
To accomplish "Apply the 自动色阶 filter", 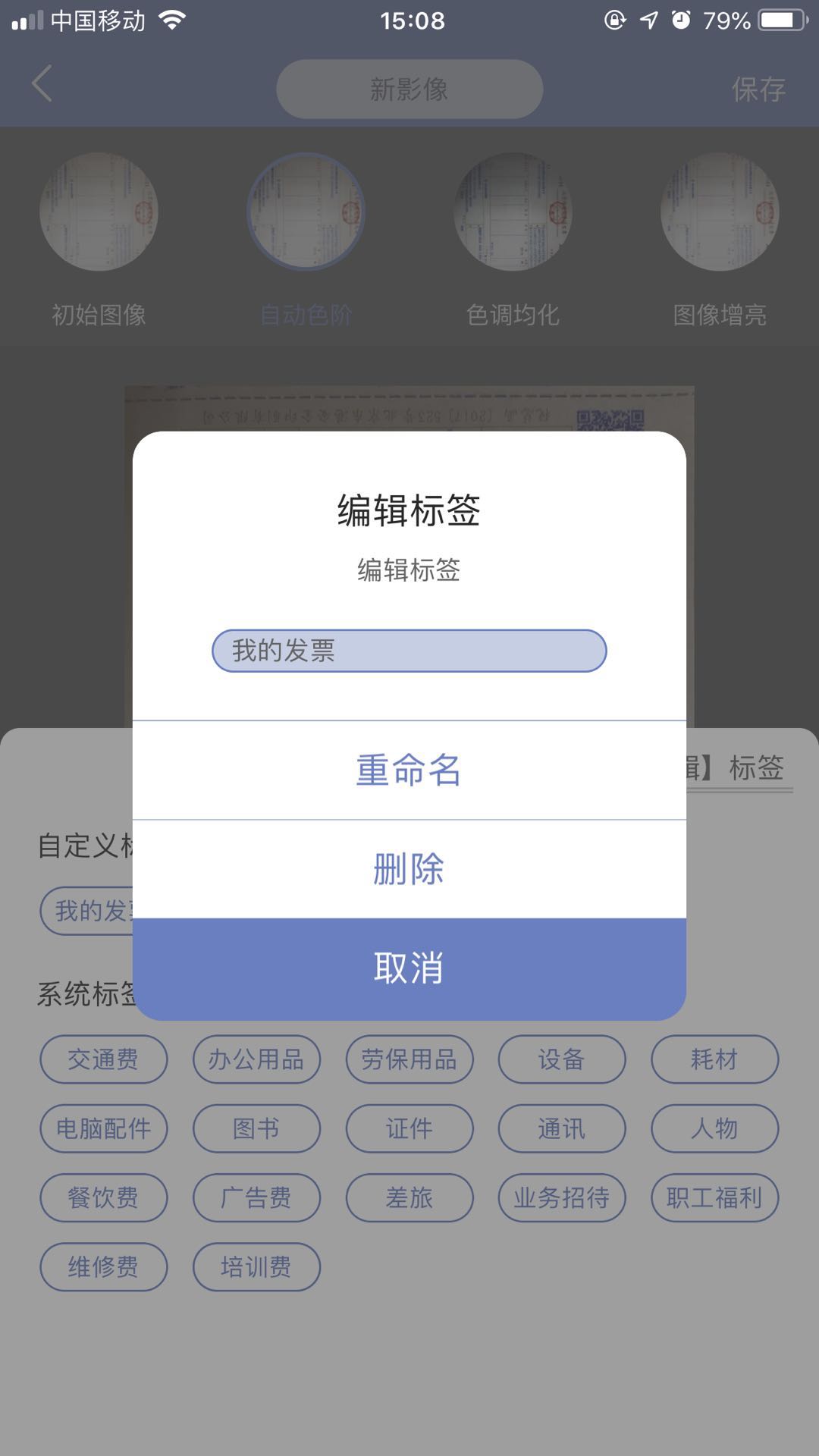I will tap(306, 212).
